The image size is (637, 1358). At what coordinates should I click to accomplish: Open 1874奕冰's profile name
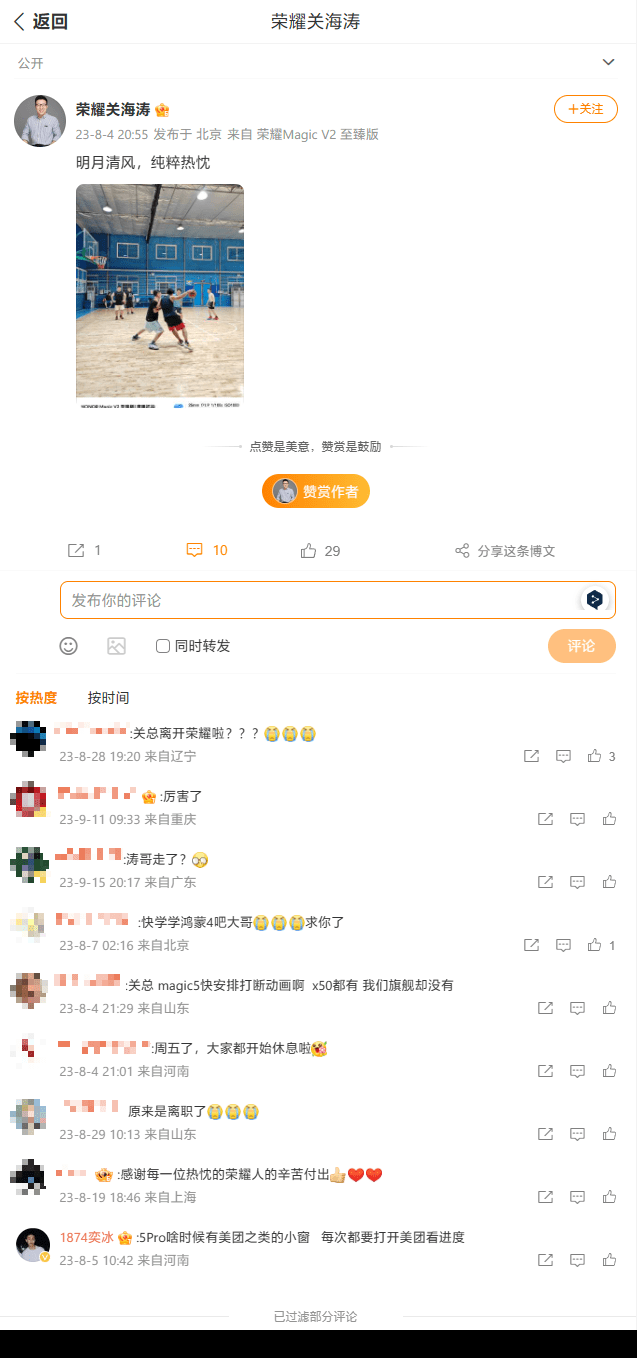(x=87, y=1237)
